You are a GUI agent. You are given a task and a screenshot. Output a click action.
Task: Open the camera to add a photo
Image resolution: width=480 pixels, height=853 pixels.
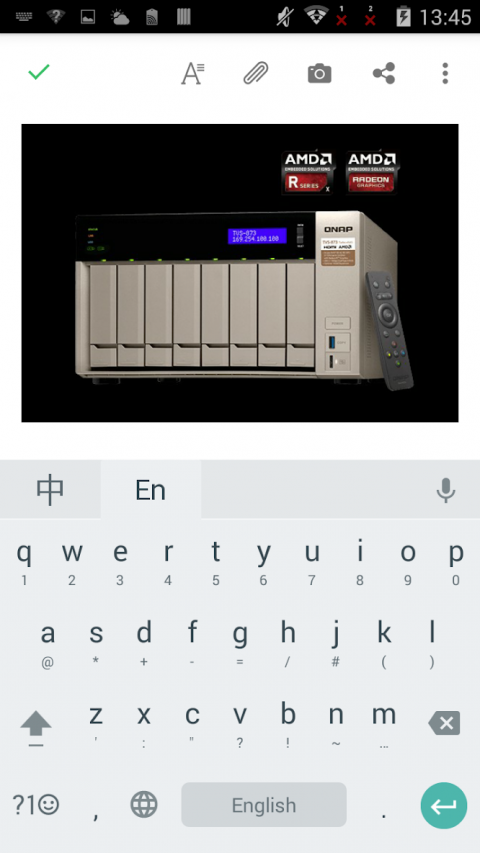pyautogui.click(x=319, y=73)
